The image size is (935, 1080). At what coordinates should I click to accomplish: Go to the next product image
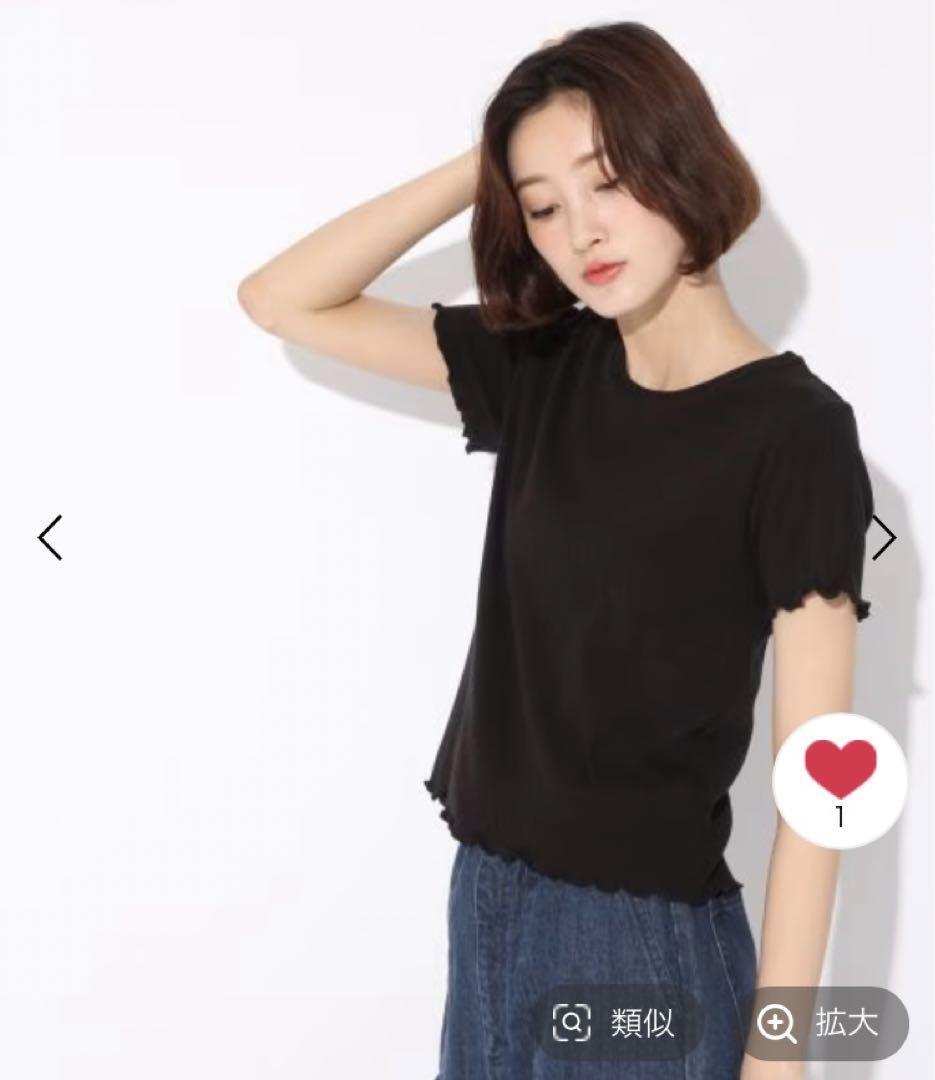884,538
